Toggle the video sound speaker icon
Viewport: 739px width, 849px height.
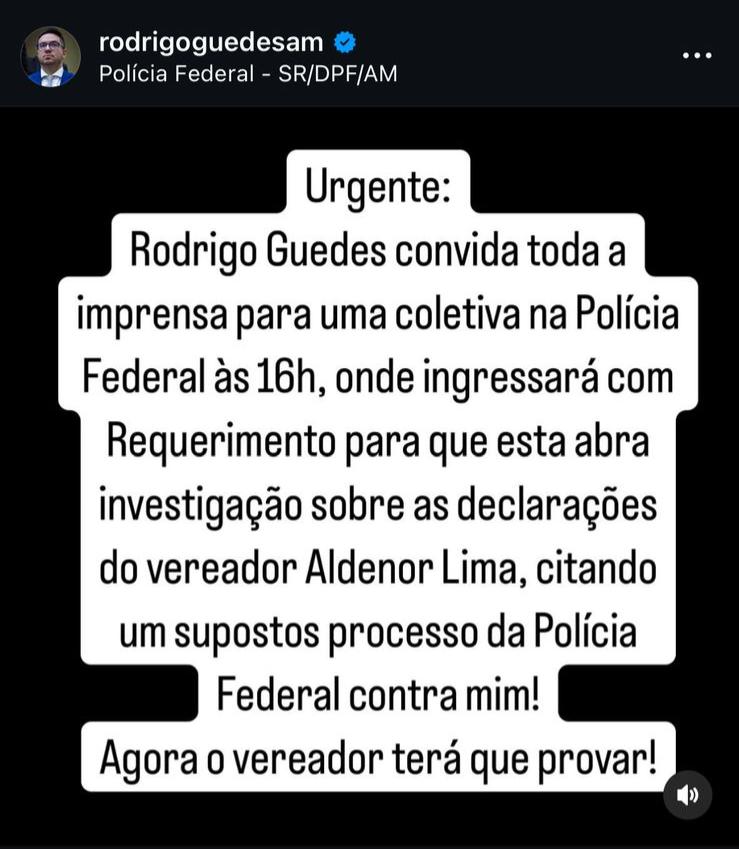687,795
